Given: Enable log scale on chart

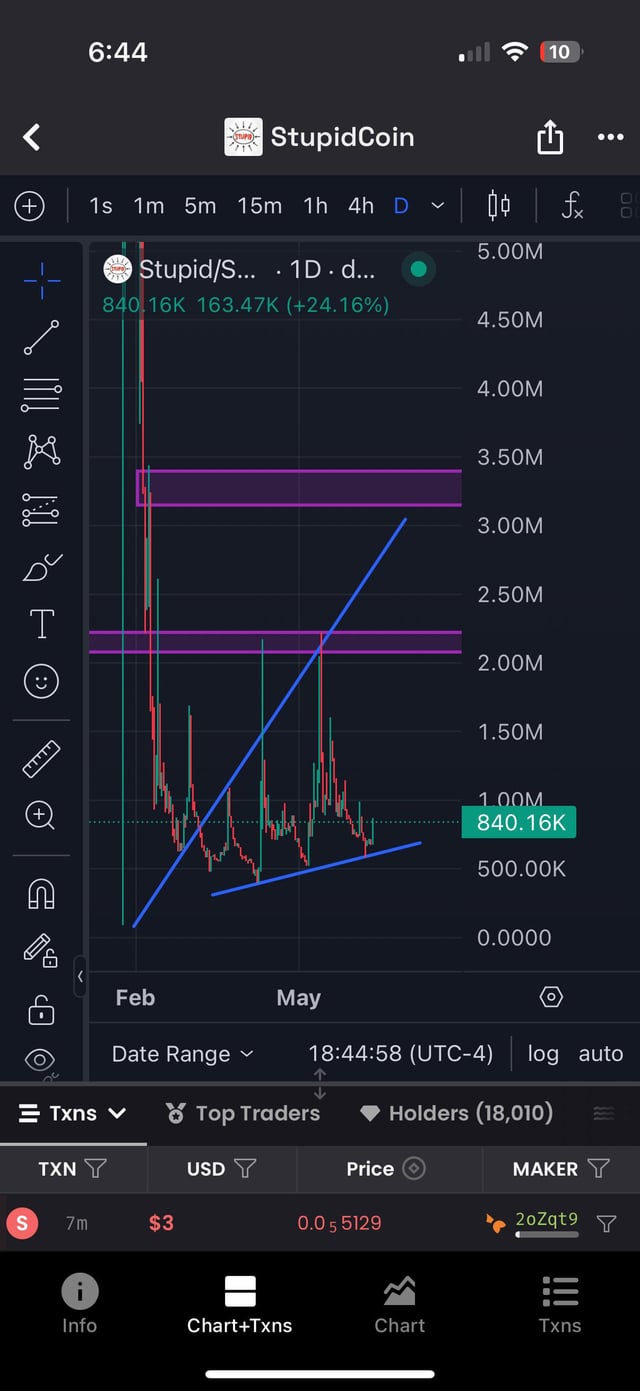Looking at the screenshot, I should tap(543, 1054).
